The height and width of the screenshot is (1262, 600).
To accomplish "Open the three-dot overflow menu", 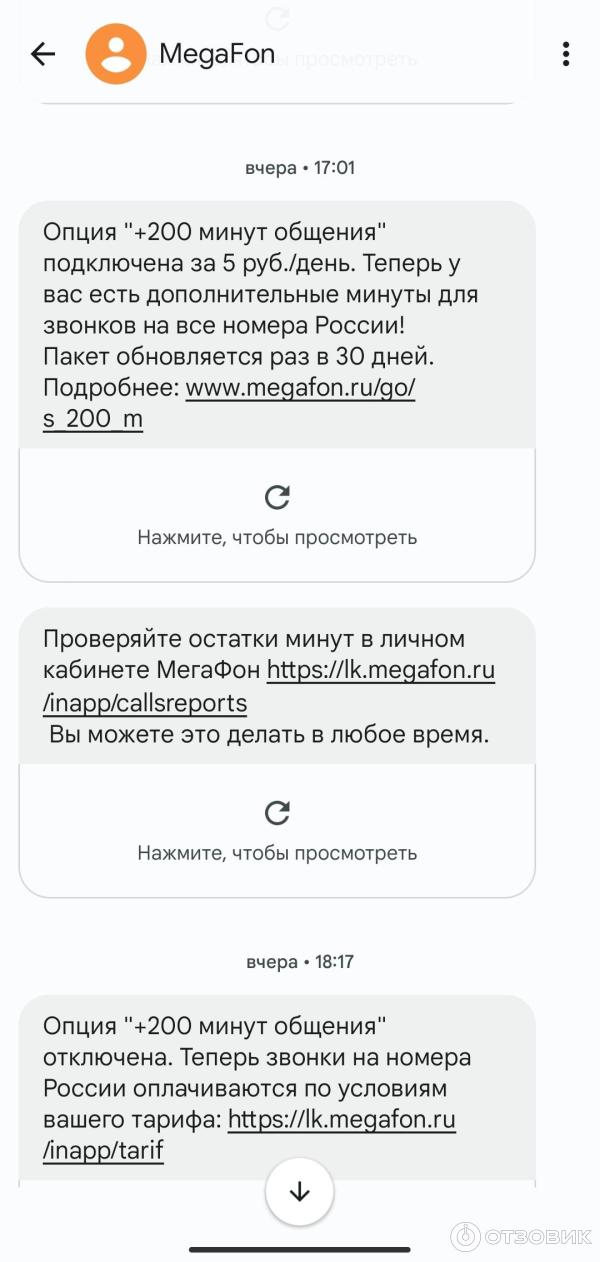I will click(566, 54).
